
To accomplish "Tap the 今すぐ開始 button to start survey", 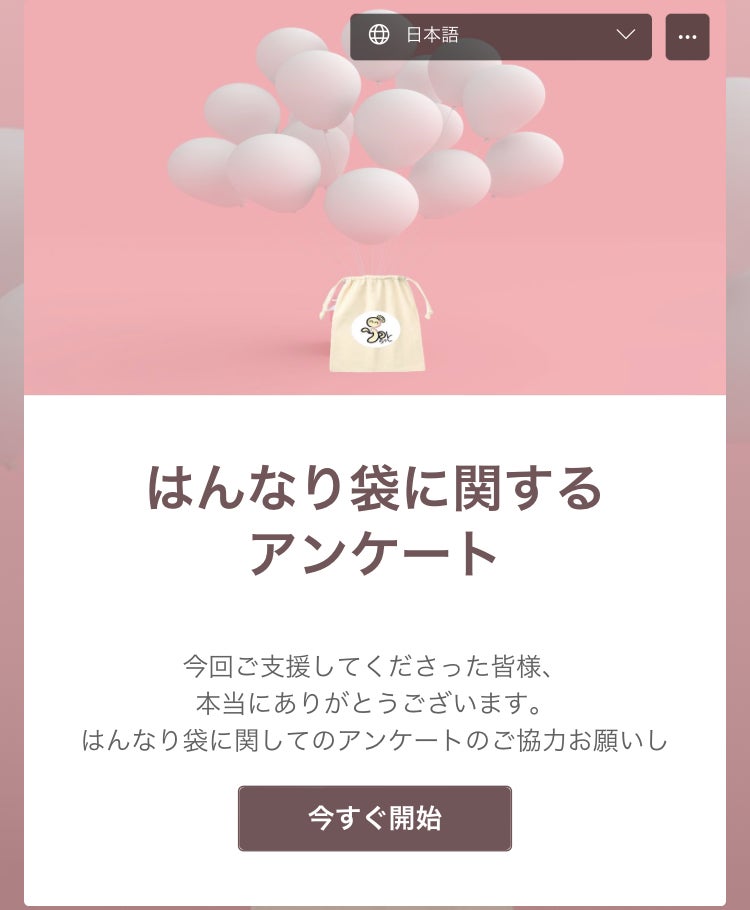I will coord(375,818).
